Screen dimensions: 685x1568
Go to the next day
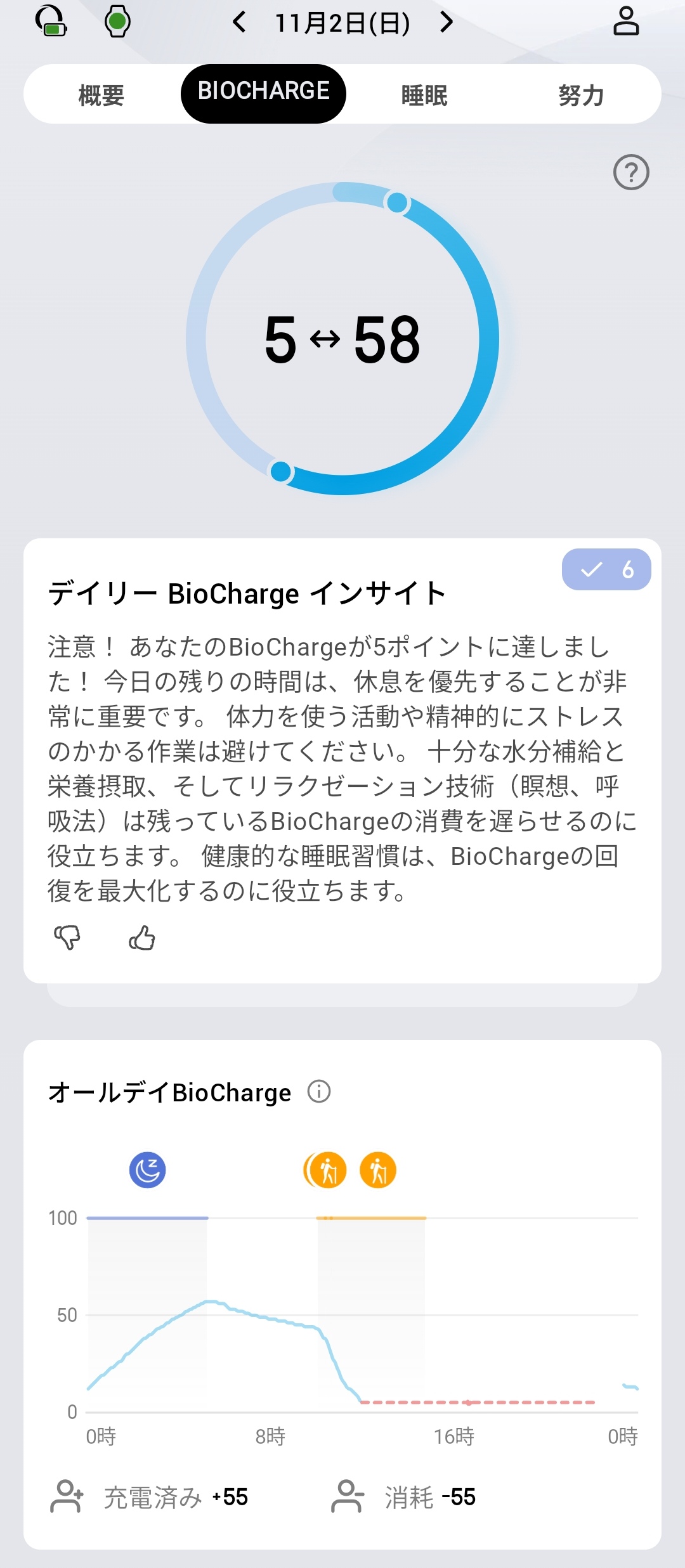[447, 23]
